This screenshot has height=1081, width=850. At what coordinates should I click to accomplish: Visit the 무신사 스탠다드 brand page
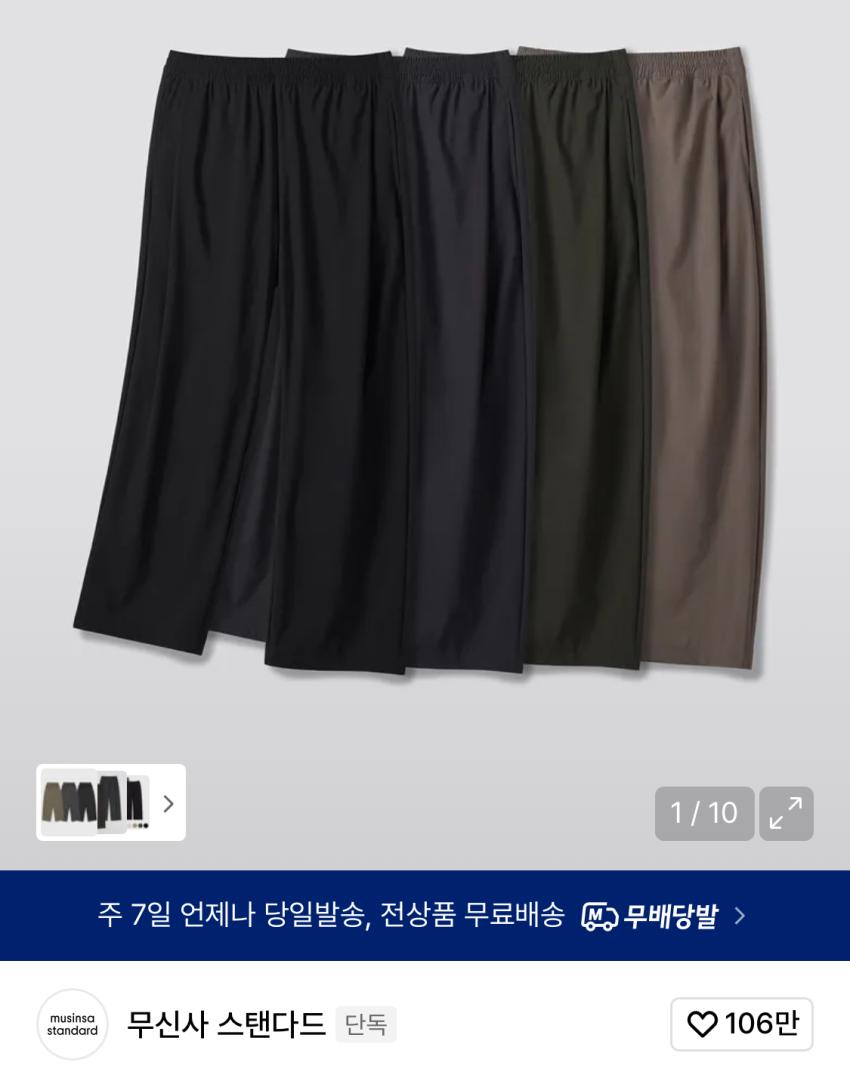tap(226, 1024)
